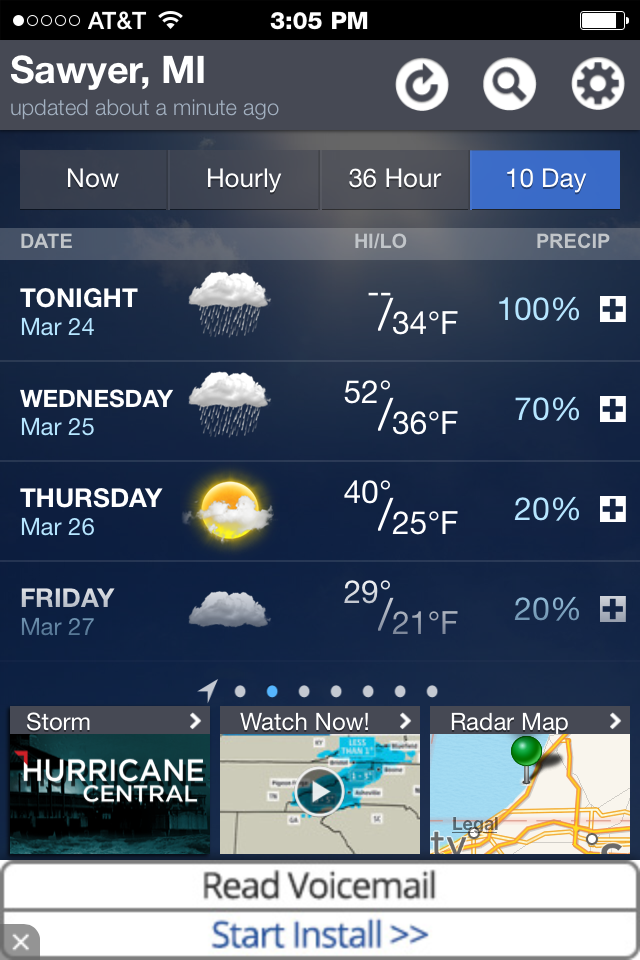The width and height of the screenshot is (640, 960).
Task: Switch to the Hourly tab
Action: coord(243,180)
